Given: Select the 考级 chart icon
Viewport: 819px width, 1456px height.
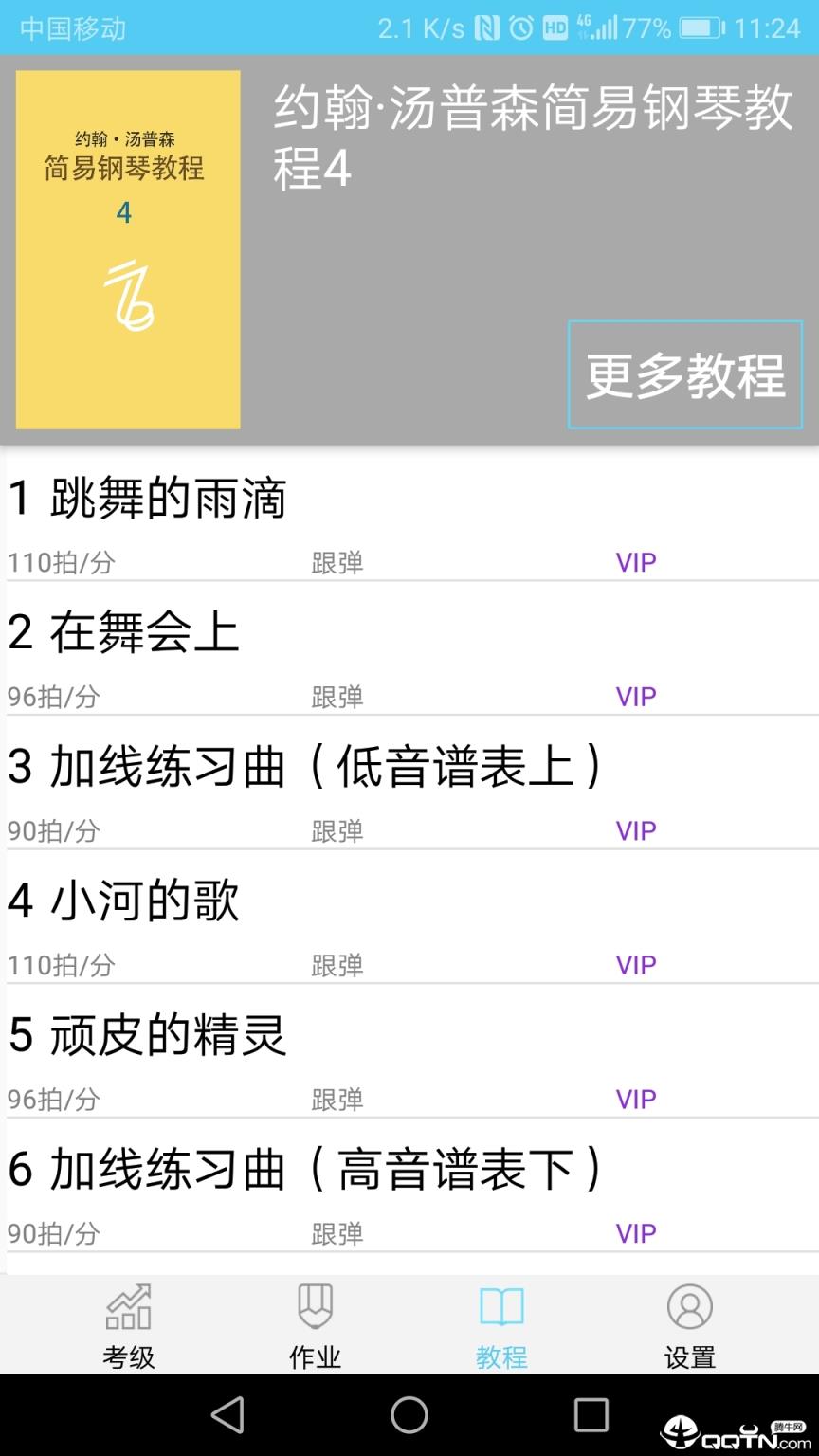Looking at the screenshot, I should (x=126, y=1305).
